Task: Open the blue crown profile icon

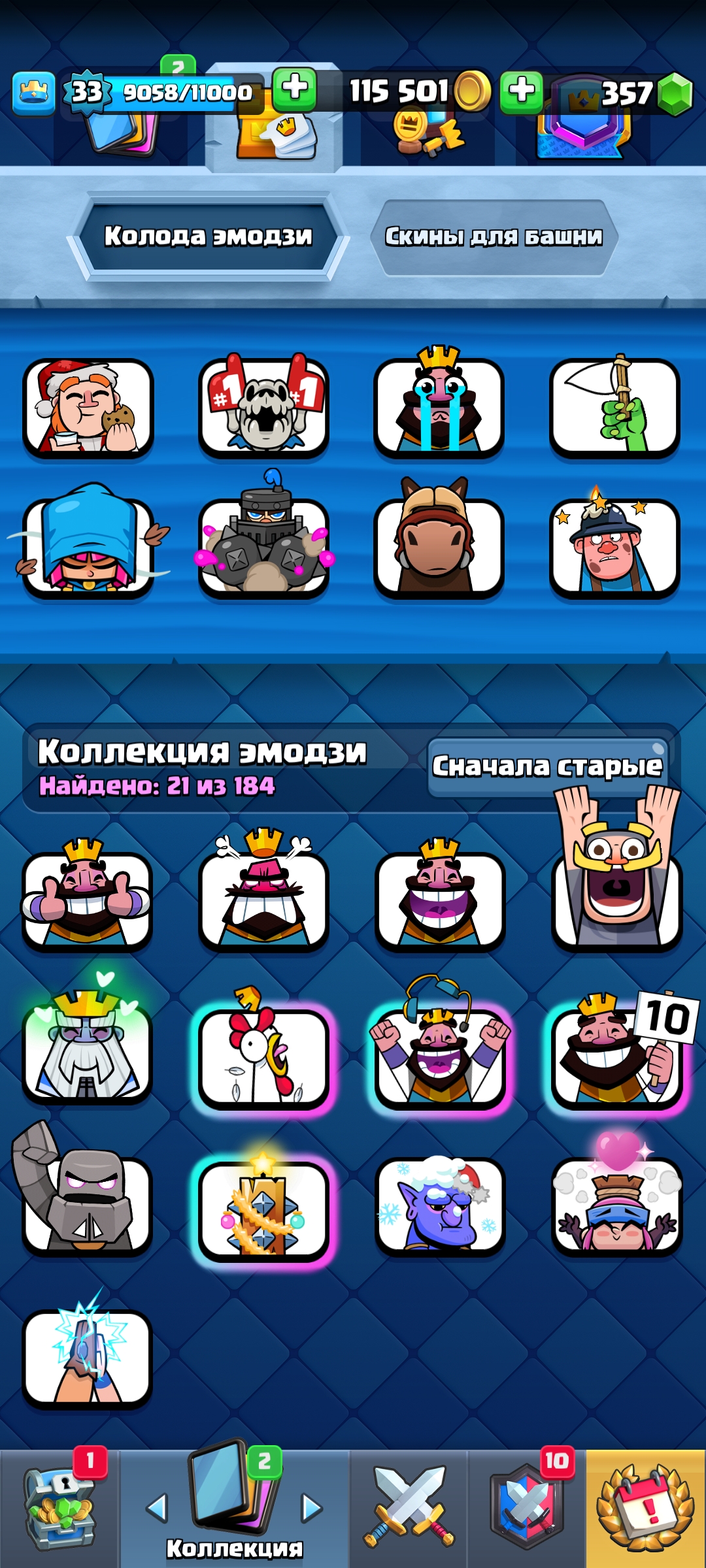Action: click(33, 93)
